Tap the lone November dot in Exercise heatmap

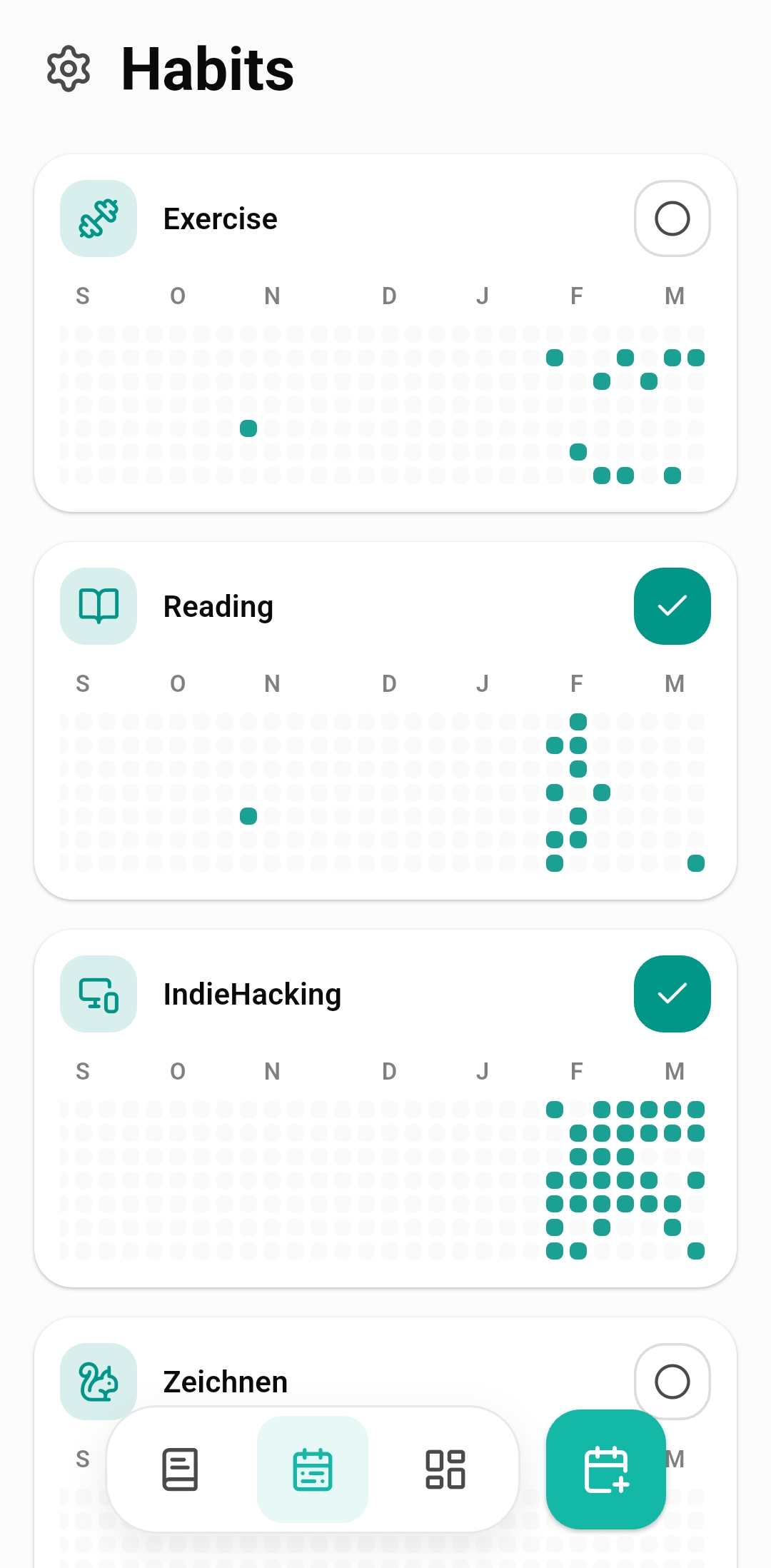pos(248,428)
